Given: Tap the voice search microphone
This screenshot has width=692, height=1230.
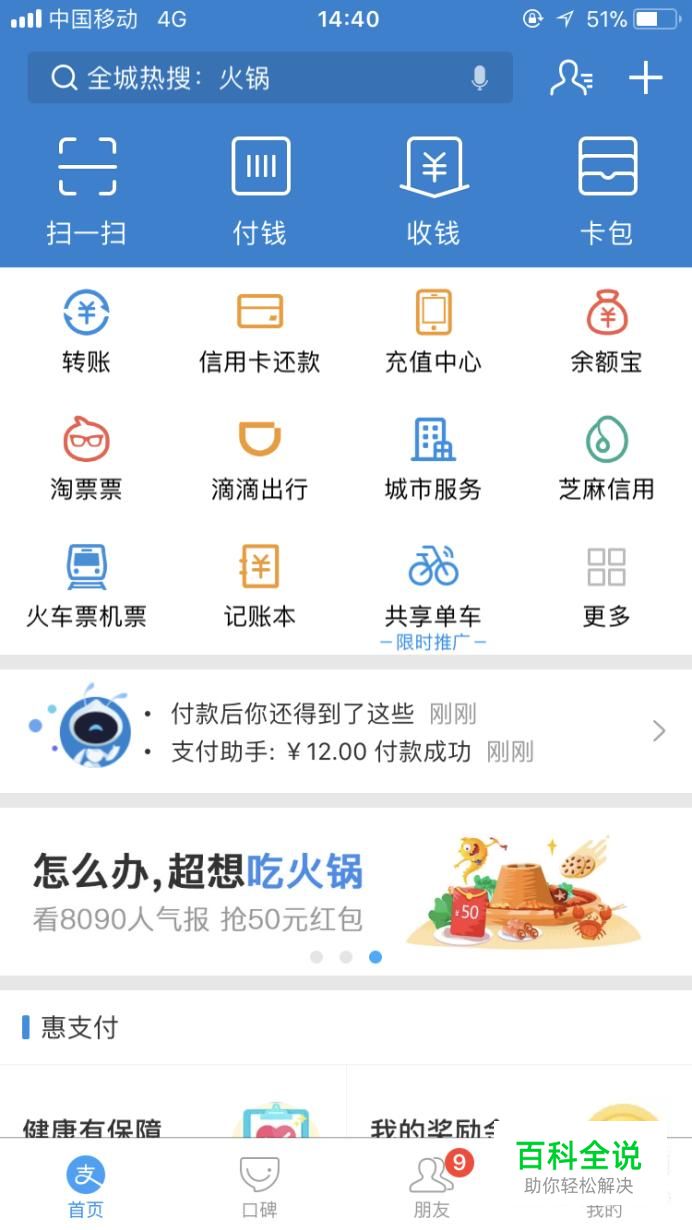Looking at the screenshot, I should 480,78.
